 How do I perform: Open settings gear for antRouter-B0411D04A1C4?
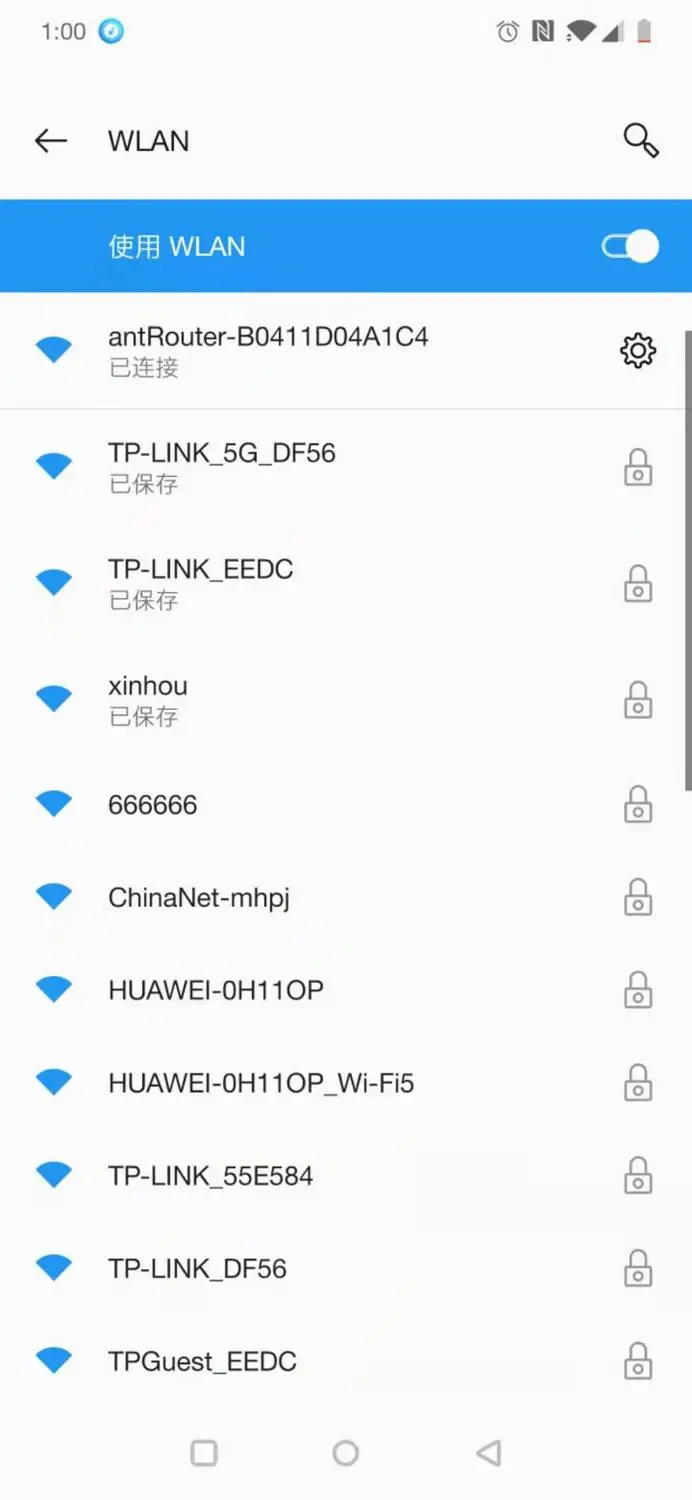pyautogui.click(x=638, y=351)
